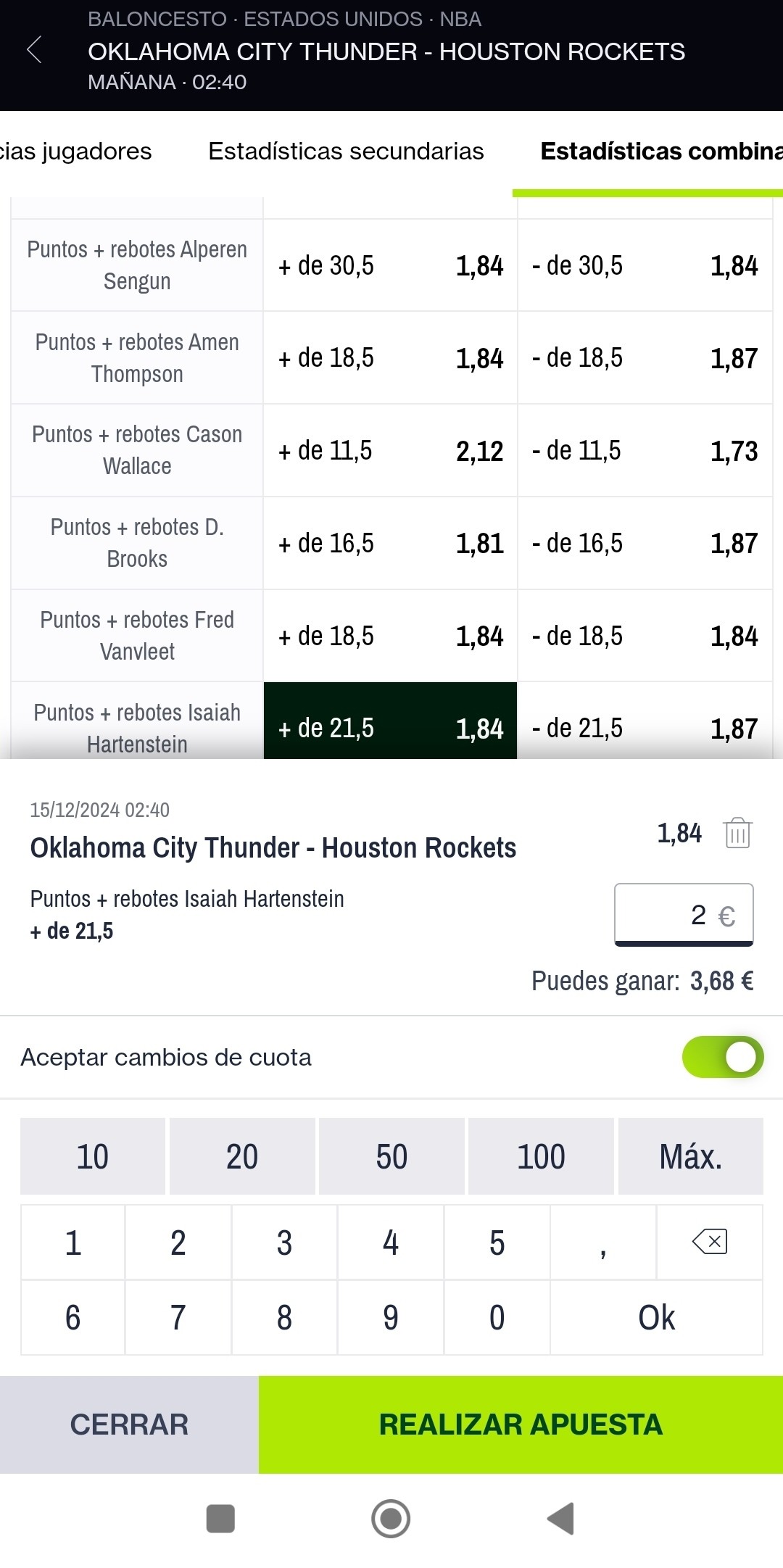Switch to Estadísticas secundarias tab
783x1568 pixels.
[x=346, y=151]
